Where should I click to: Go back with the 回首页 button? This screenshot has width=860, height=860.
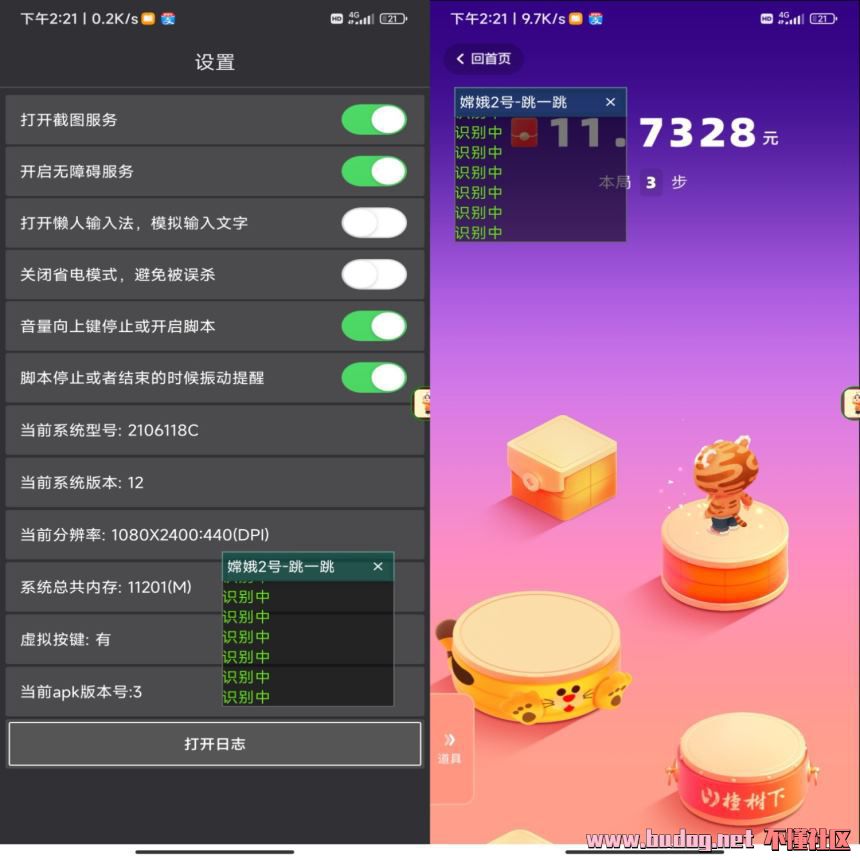click(x=484, y=59)
